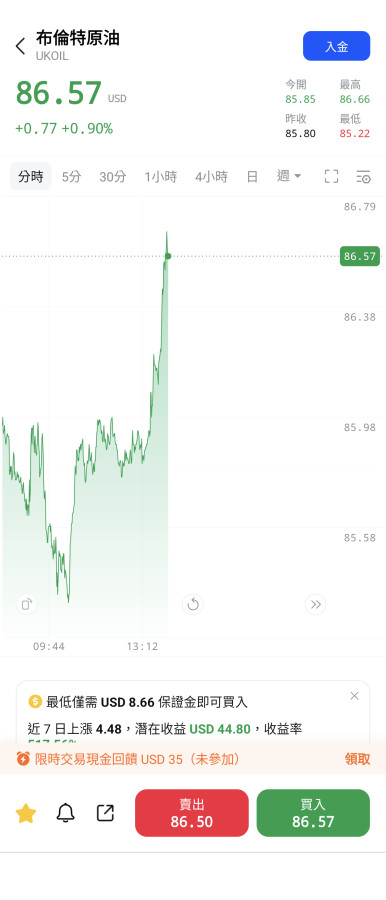The height and width of the screenshot is (900, 386).
Task: Share this UKOIL quote
Action: pos(105,813)
